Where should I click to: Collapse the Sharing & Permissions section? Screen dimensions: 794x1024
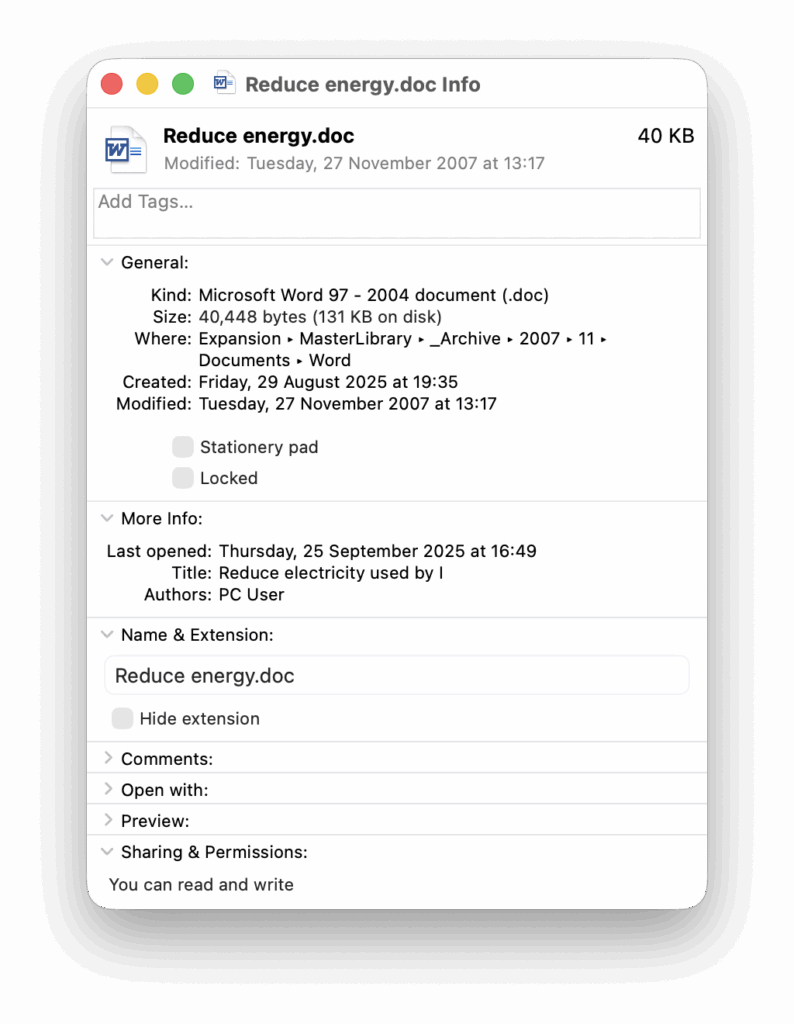[107, 852]
